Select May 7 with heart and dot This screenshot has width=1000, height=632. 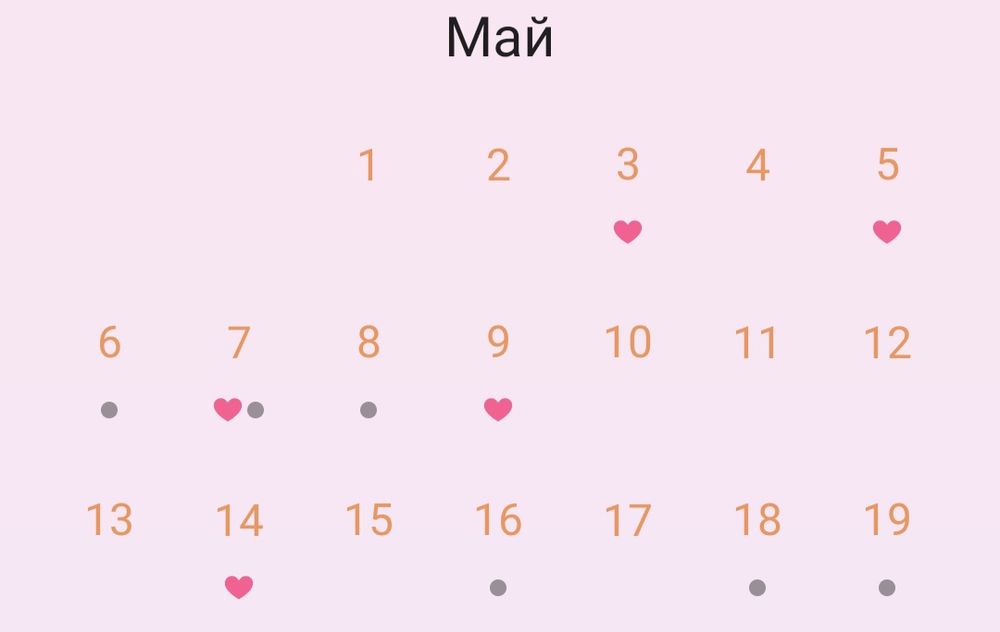coord(238,343)
